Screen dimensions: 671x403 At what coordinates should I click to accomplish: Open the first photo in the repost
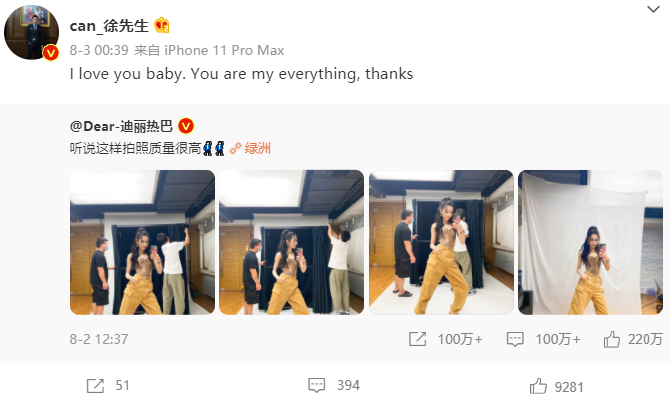[x=142, y=242]
